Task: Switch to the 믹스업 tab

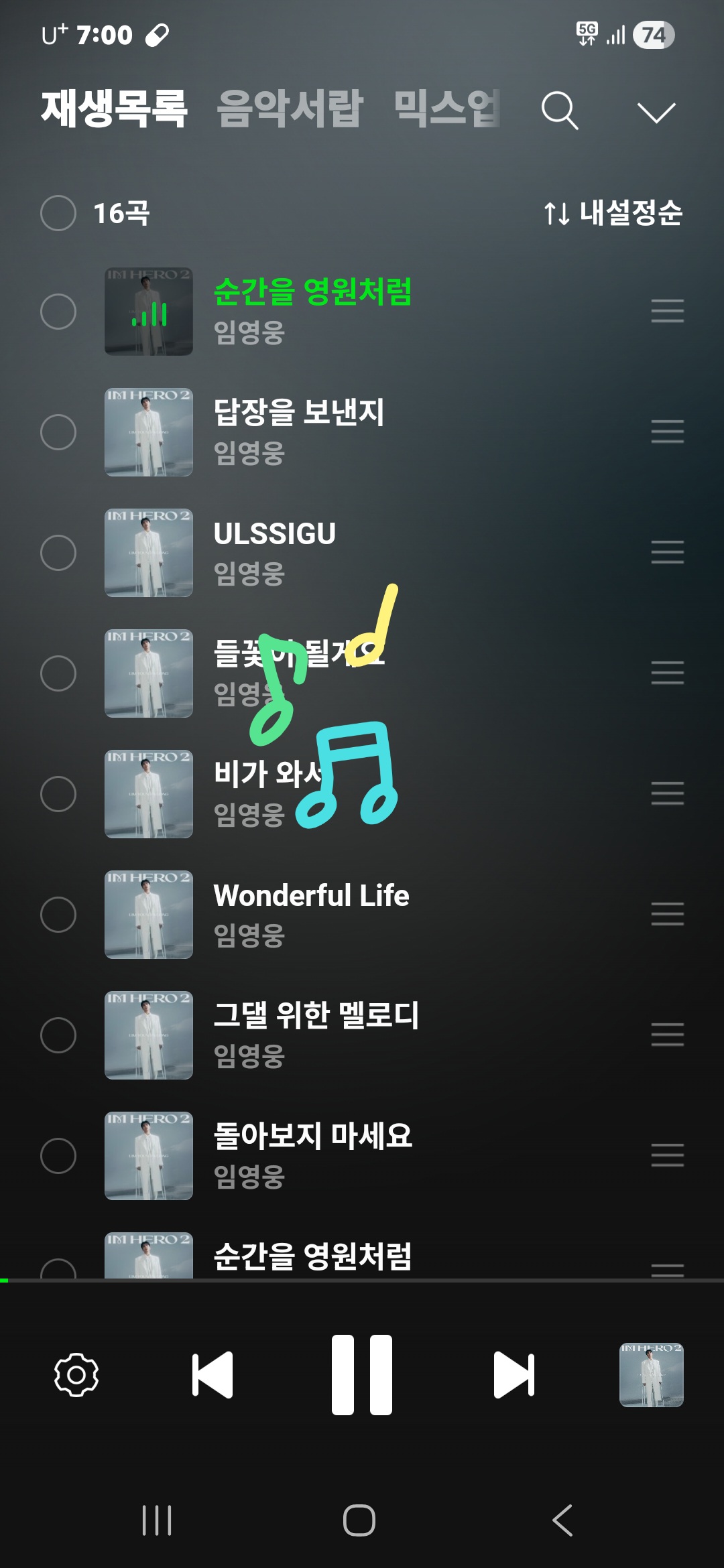Action: (446, 109)
